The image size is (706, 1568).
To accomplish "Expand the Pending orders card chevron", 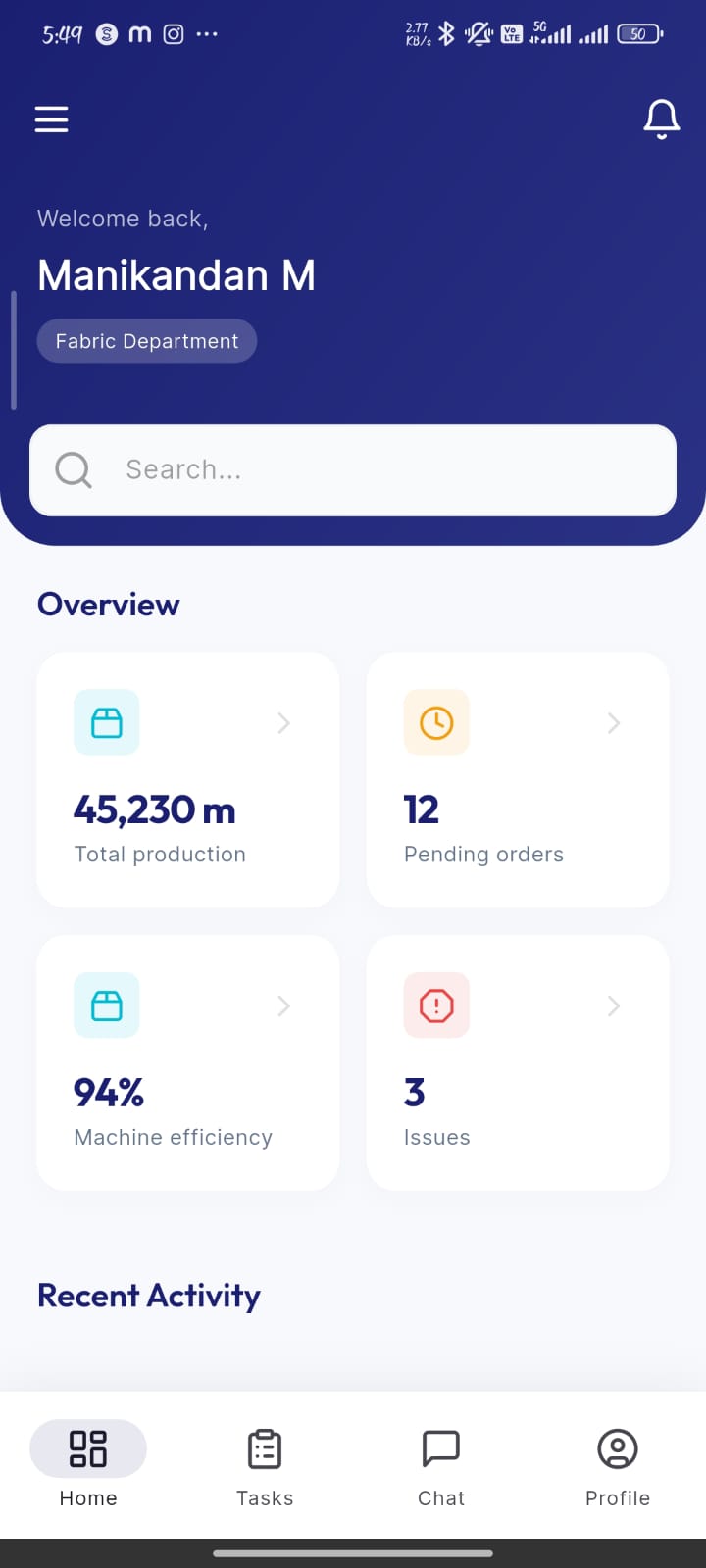I will tap(614, 723).
